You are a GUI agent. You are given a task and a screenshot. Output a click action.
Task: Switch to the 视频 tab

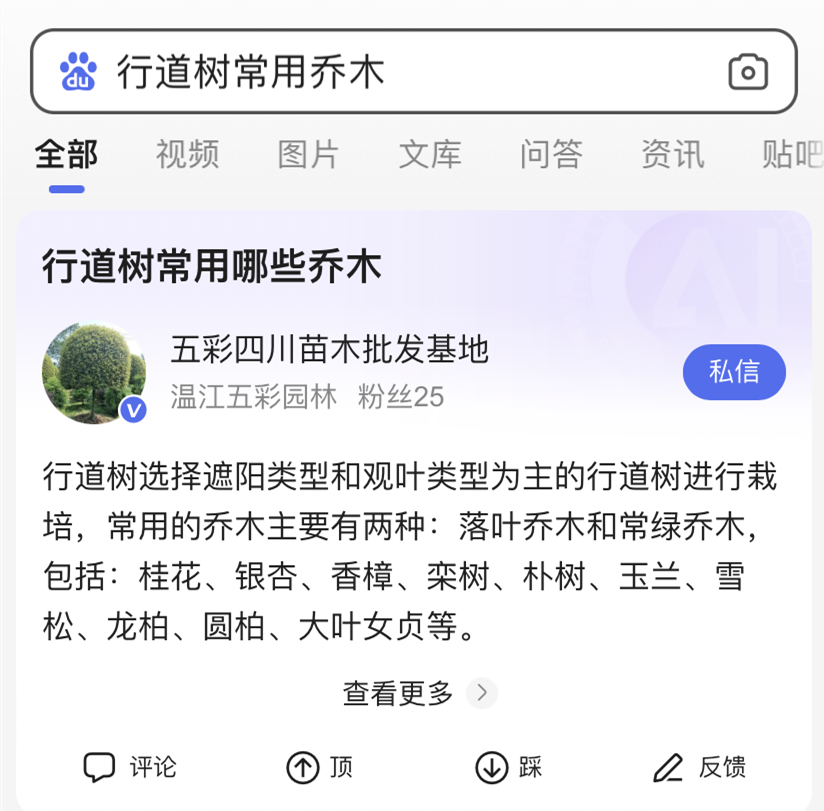[187, 154]
